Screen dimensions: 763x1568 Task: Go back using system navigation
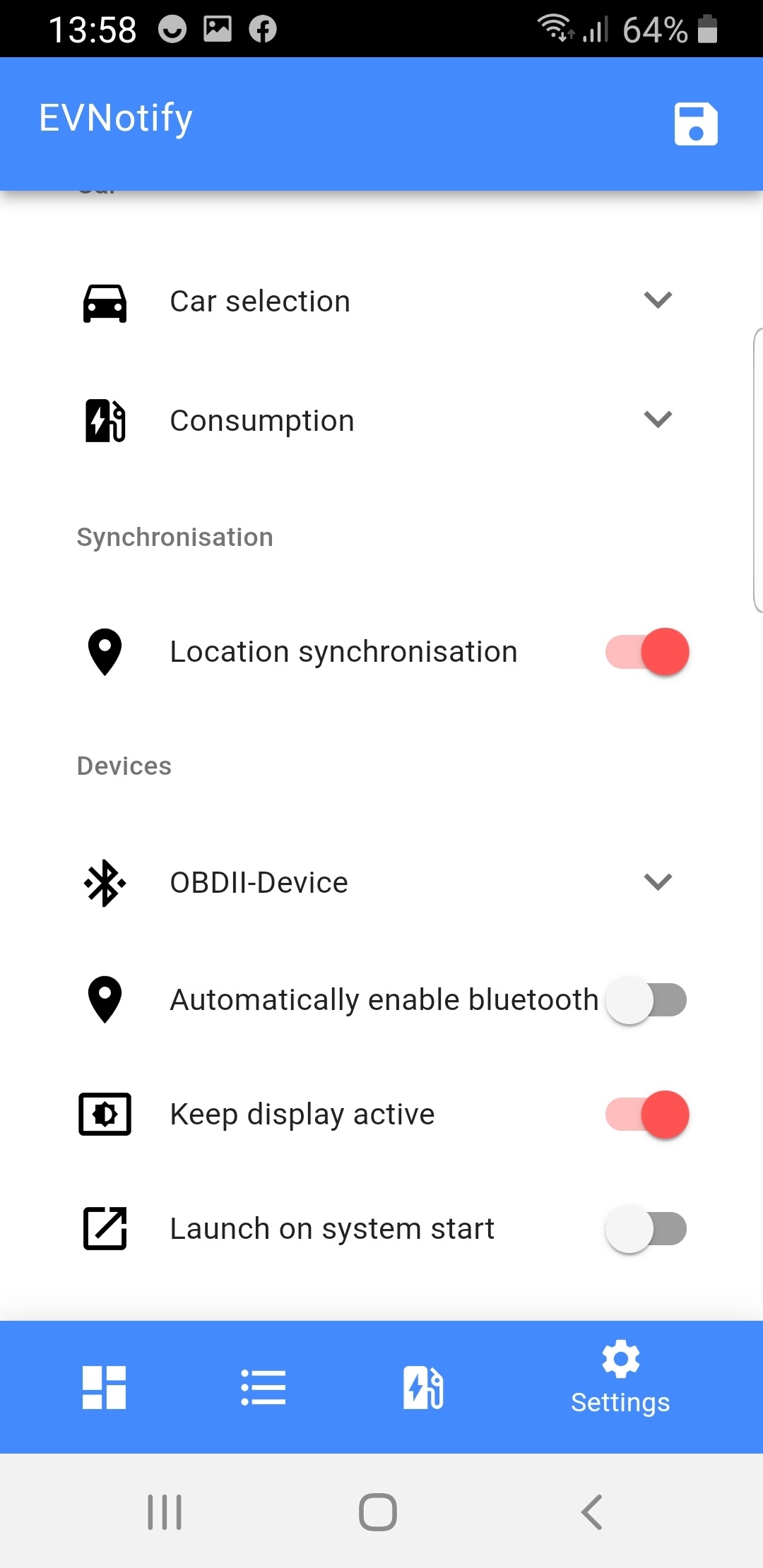(591, 1512)
